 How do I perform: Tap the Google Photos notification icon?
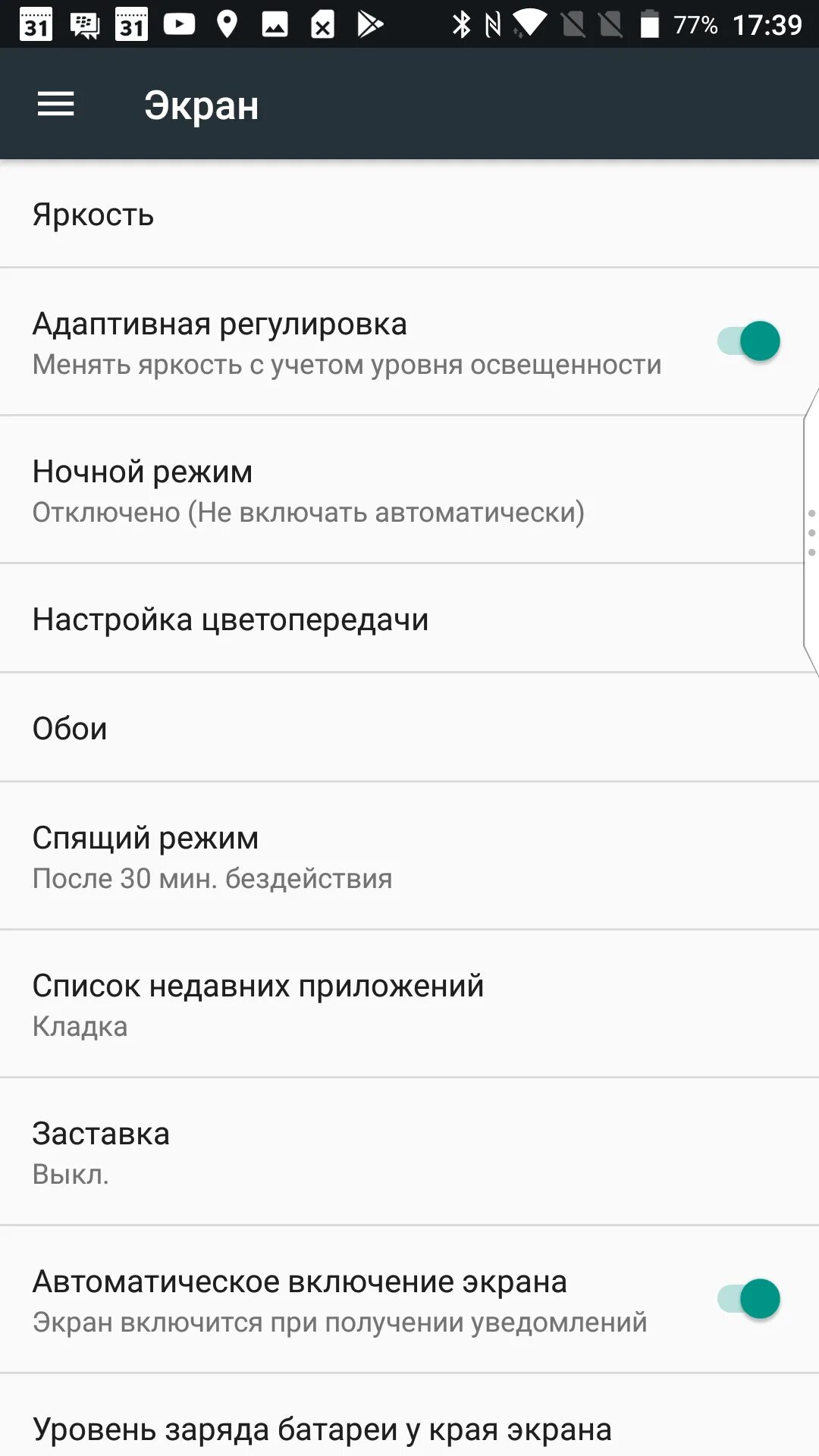(x=277, y=23)
